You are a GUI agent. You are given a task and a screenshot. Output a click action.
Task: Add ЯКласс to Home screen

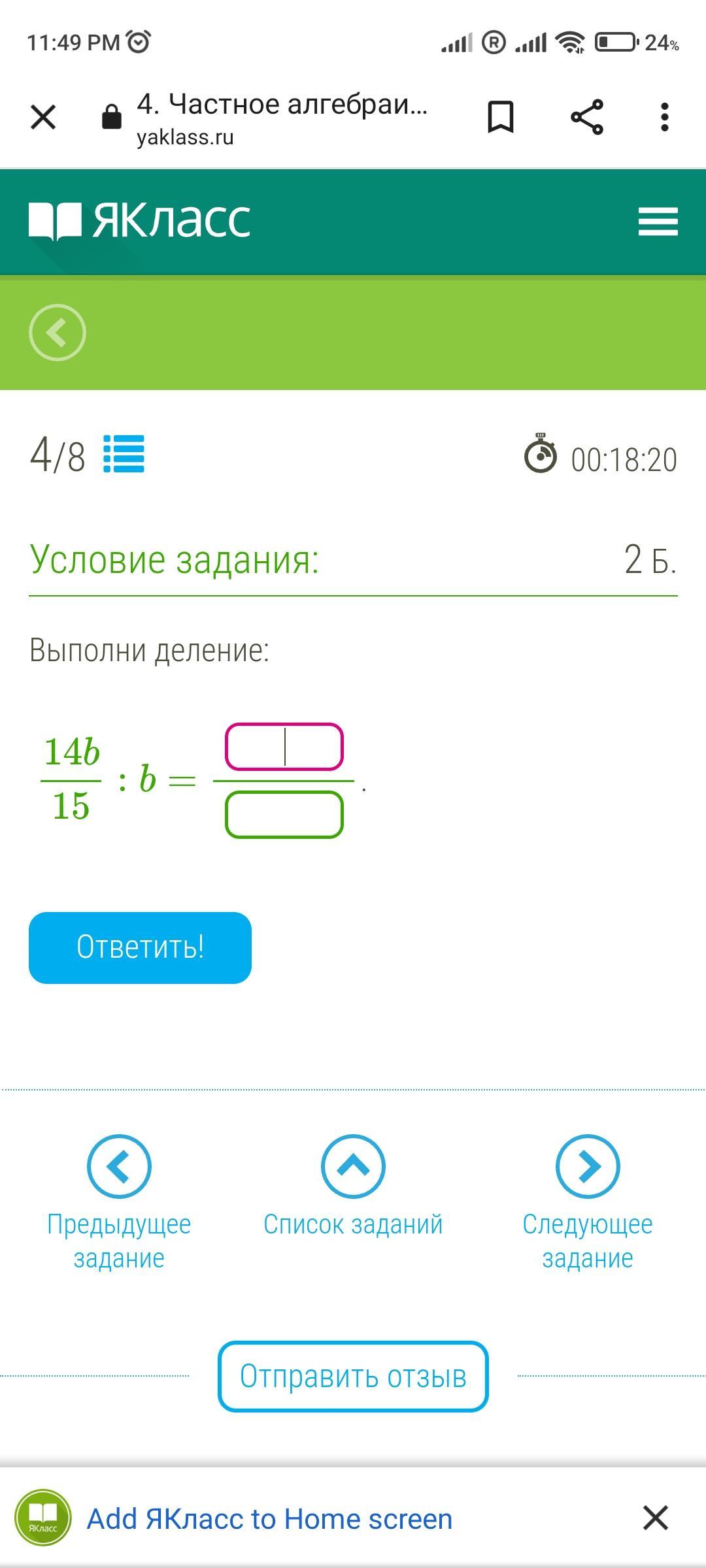(269, 1518)
